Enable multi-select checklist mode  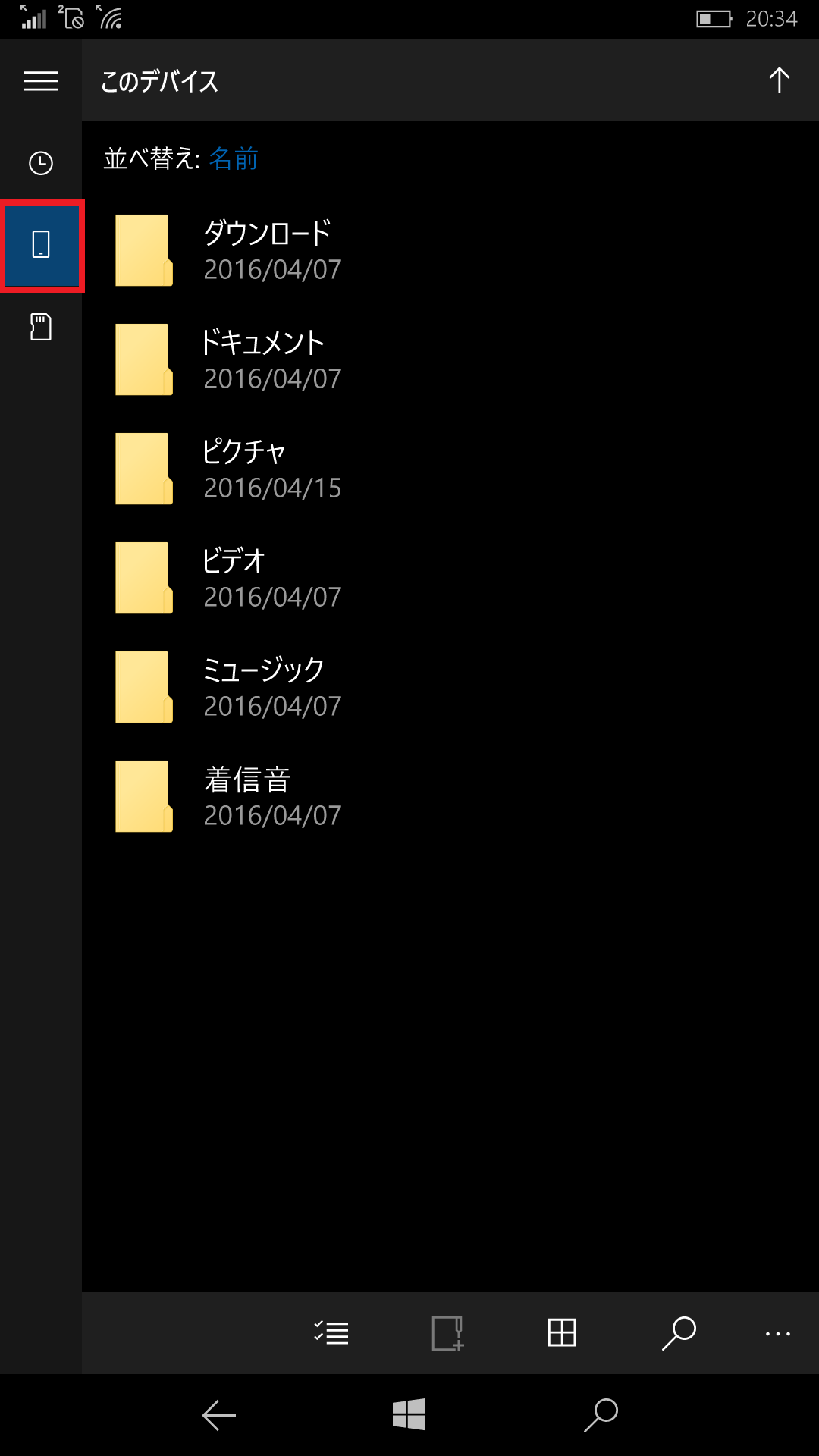coord(331,1332)
